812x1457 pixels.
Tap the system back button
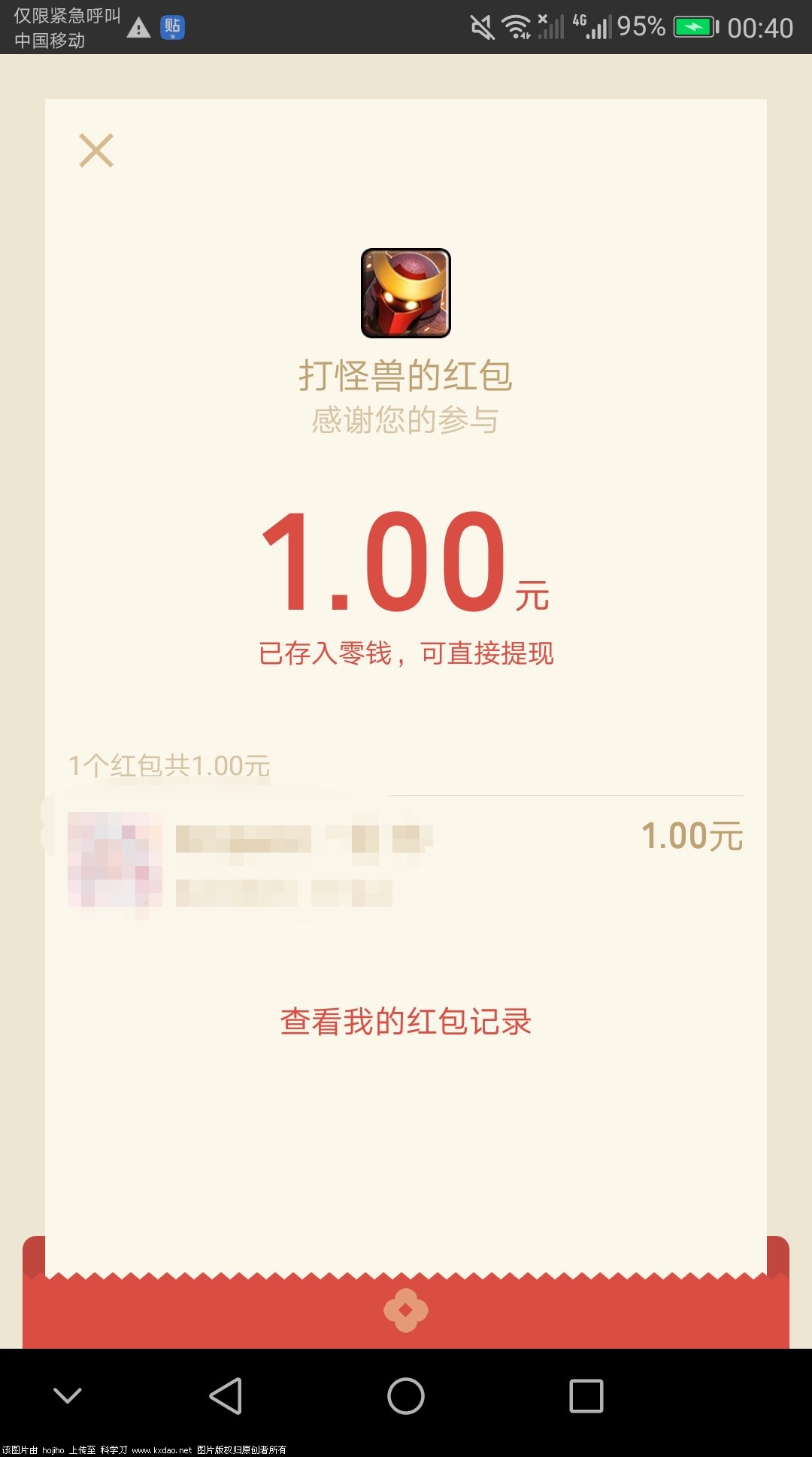(x=226, y=1396)
